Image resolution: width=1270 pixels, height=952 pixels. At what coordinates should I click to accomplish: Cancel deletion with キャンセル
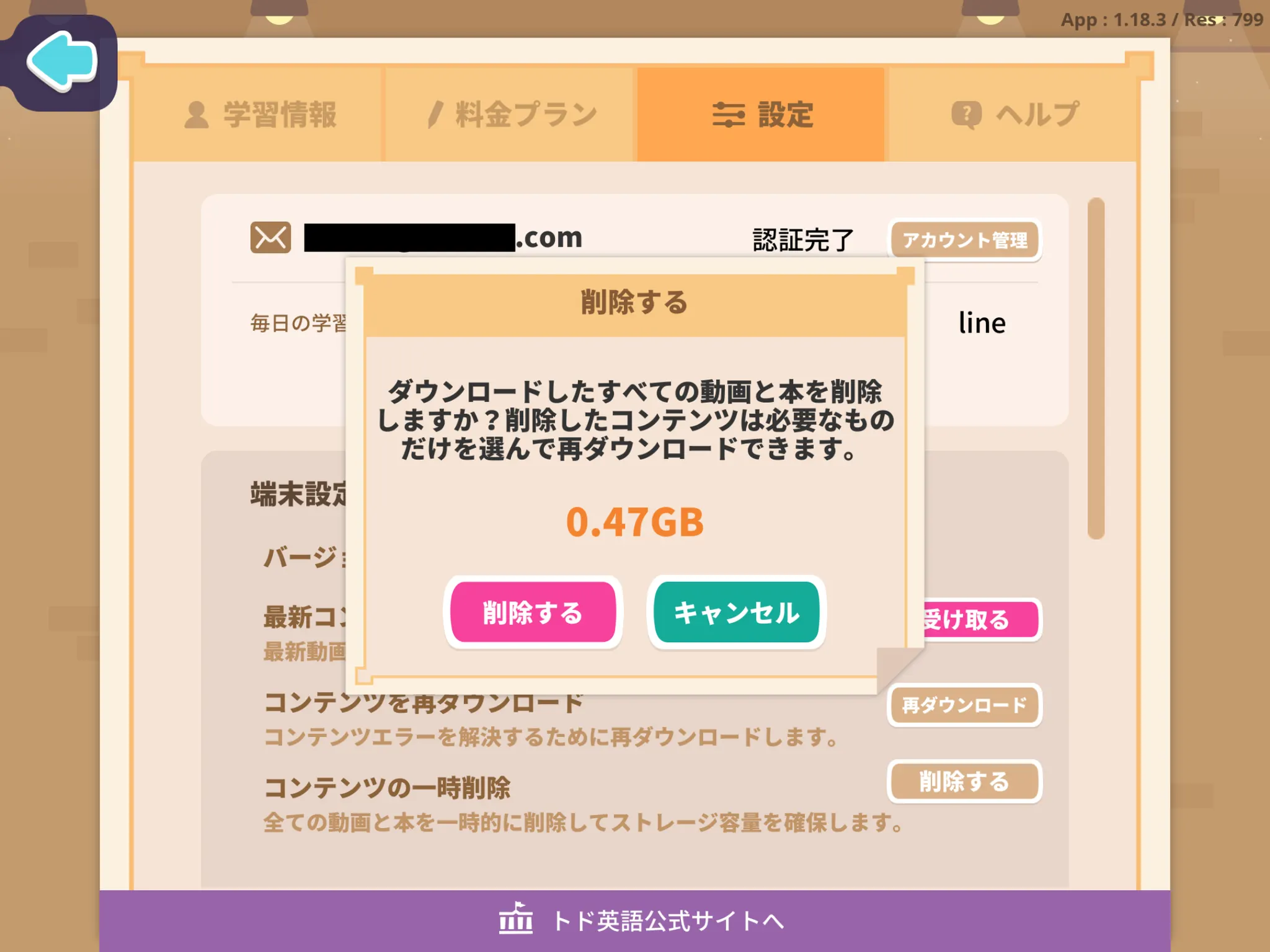coord(736,612)
